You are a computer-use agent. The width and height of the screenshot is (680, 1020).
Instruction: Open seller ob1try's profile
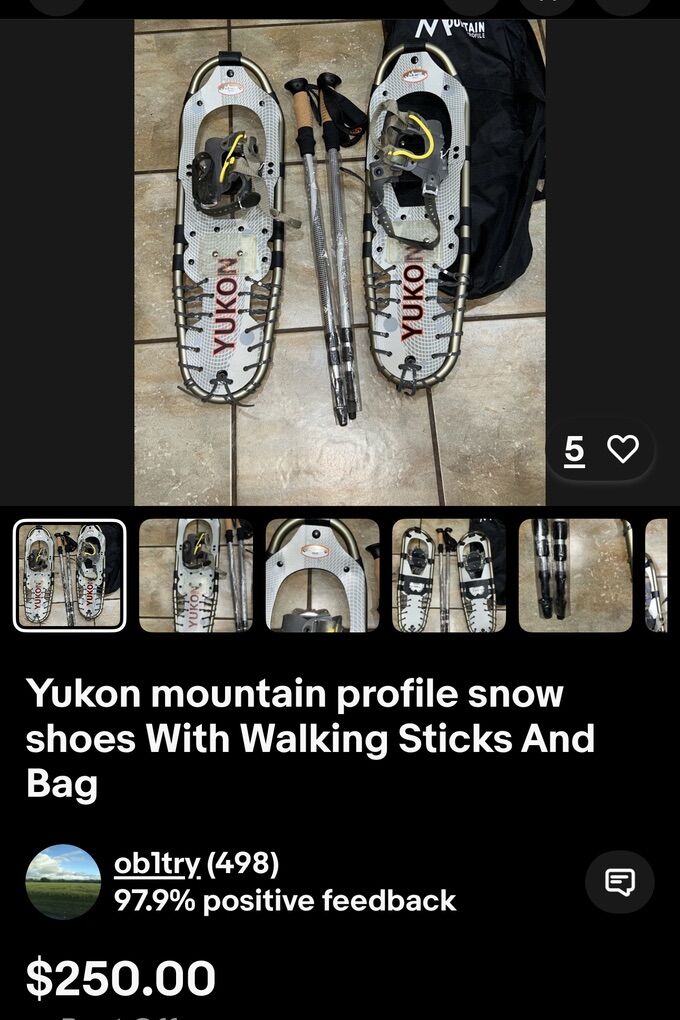pos(157,863)
